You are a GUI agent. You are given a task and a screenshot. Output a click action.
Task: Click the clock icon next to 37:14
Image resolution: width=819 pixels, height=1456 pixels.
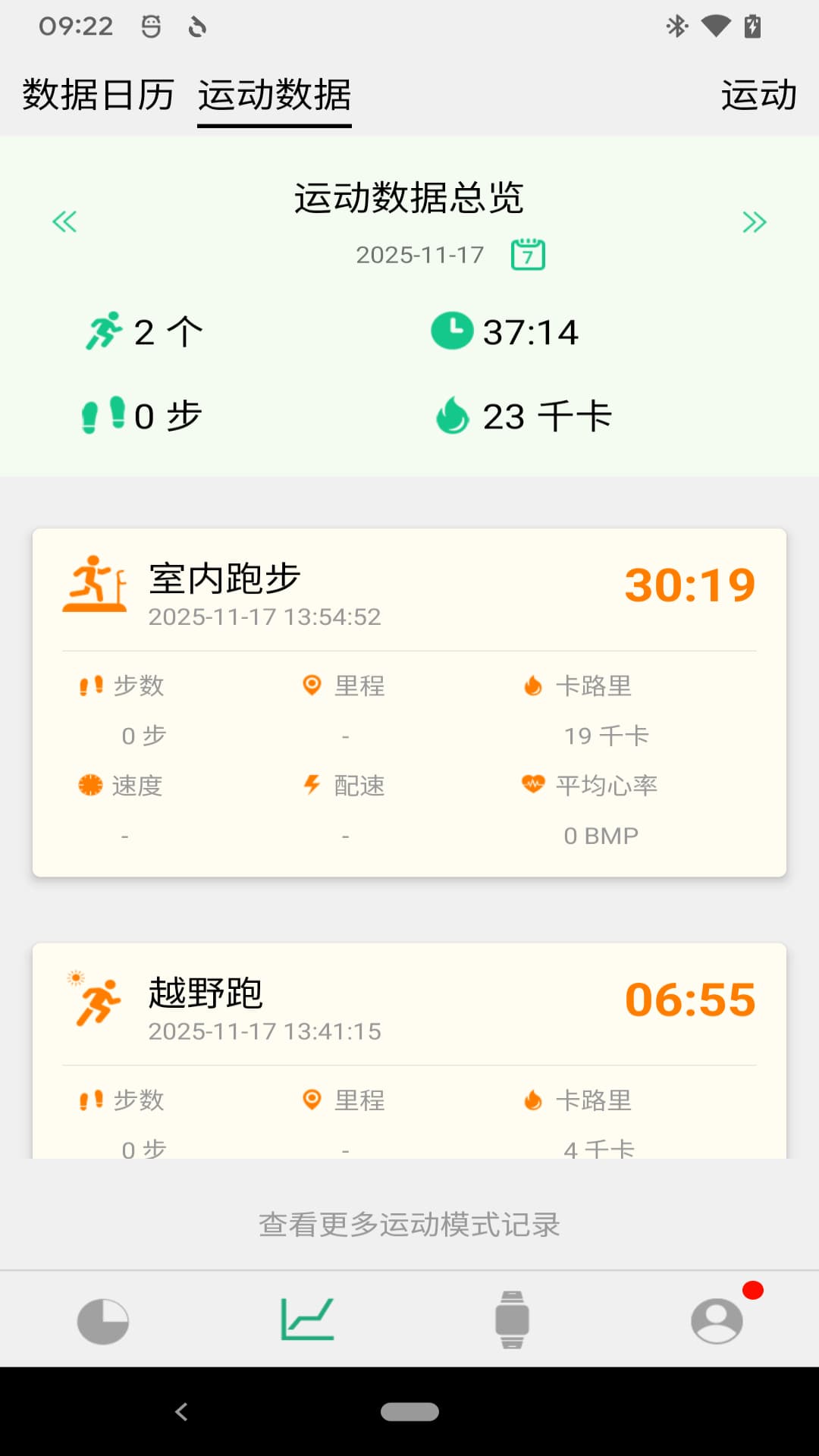453,331
